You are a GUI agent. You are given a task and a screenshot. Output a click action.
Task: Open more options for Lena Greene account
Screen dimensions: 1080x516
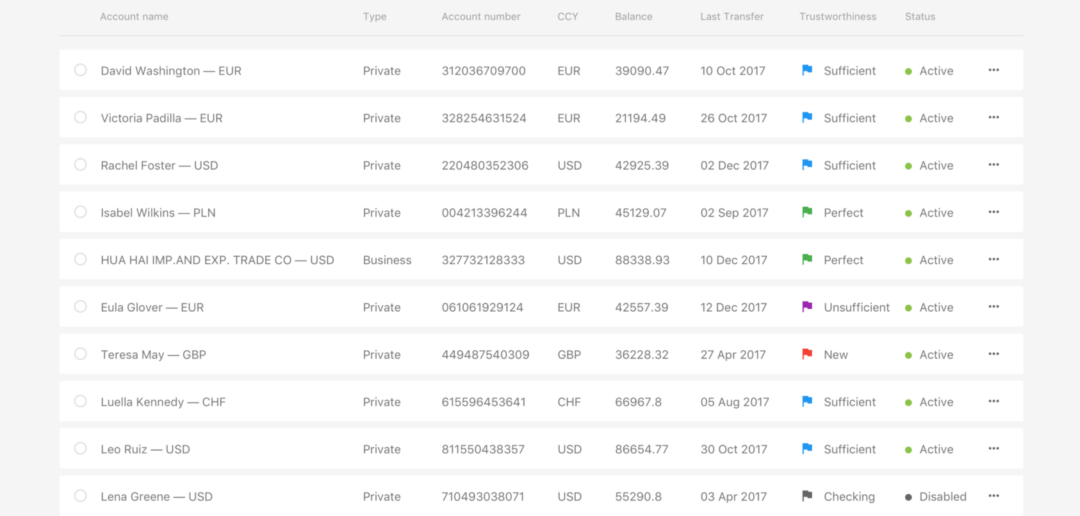click(x=993, y=496)
